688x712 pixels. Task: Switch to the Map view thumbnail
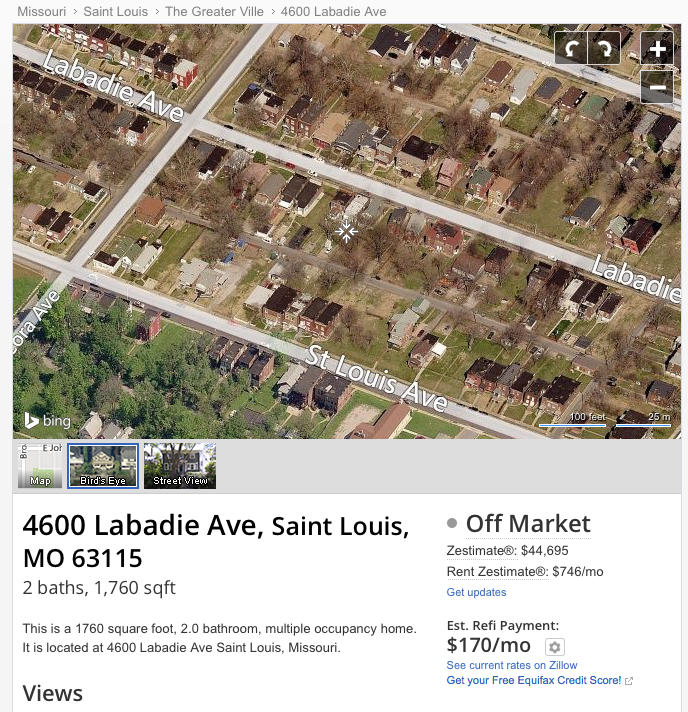coord(40,466)
